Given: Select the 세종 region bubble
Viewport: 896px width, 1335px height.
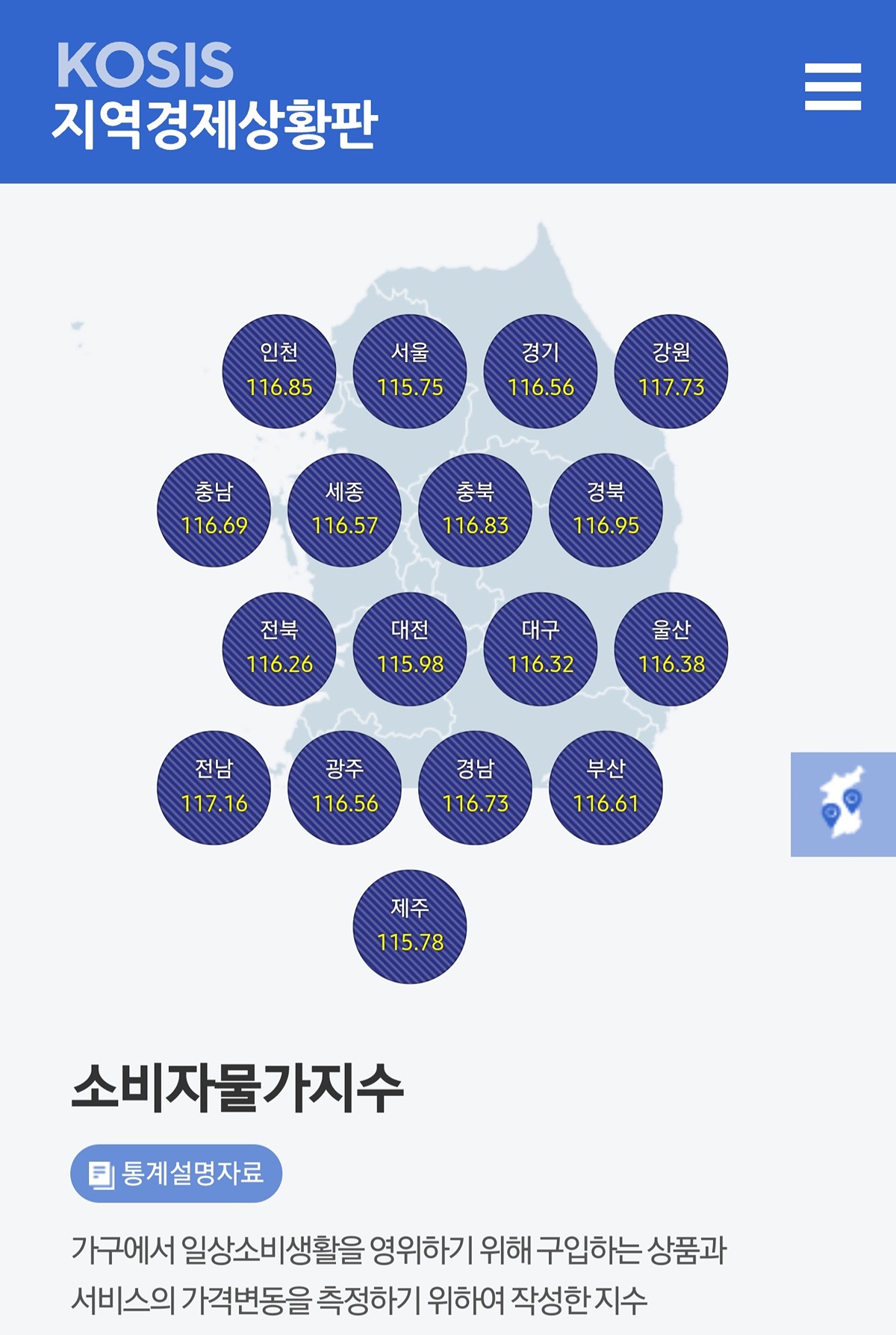Looking at the screenshot, I should pos(344,510).
